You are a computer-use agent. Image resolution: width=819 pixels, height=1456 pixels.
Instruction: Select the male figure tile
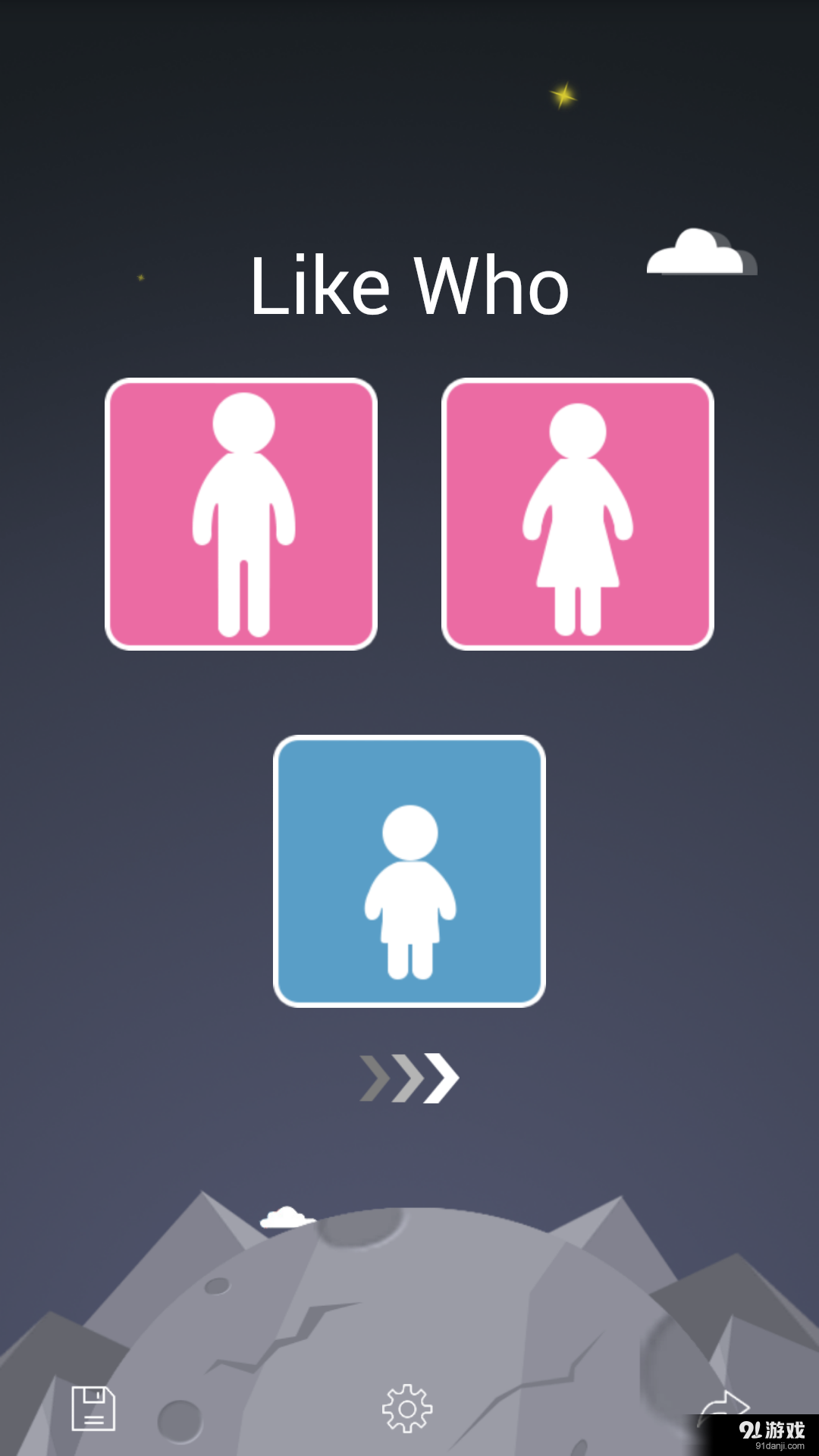(241, 514)
